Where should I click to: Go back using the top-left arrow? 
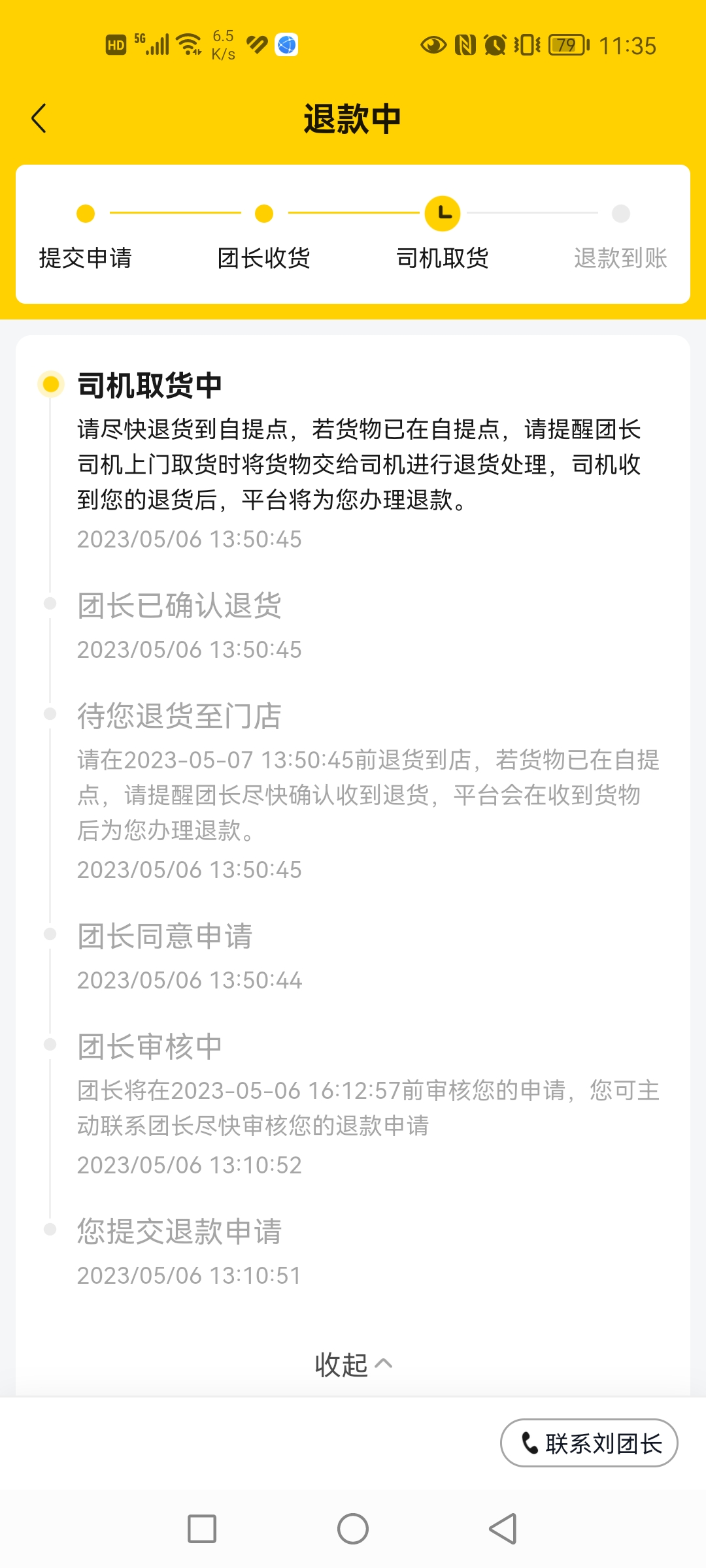tap(39, 118)
